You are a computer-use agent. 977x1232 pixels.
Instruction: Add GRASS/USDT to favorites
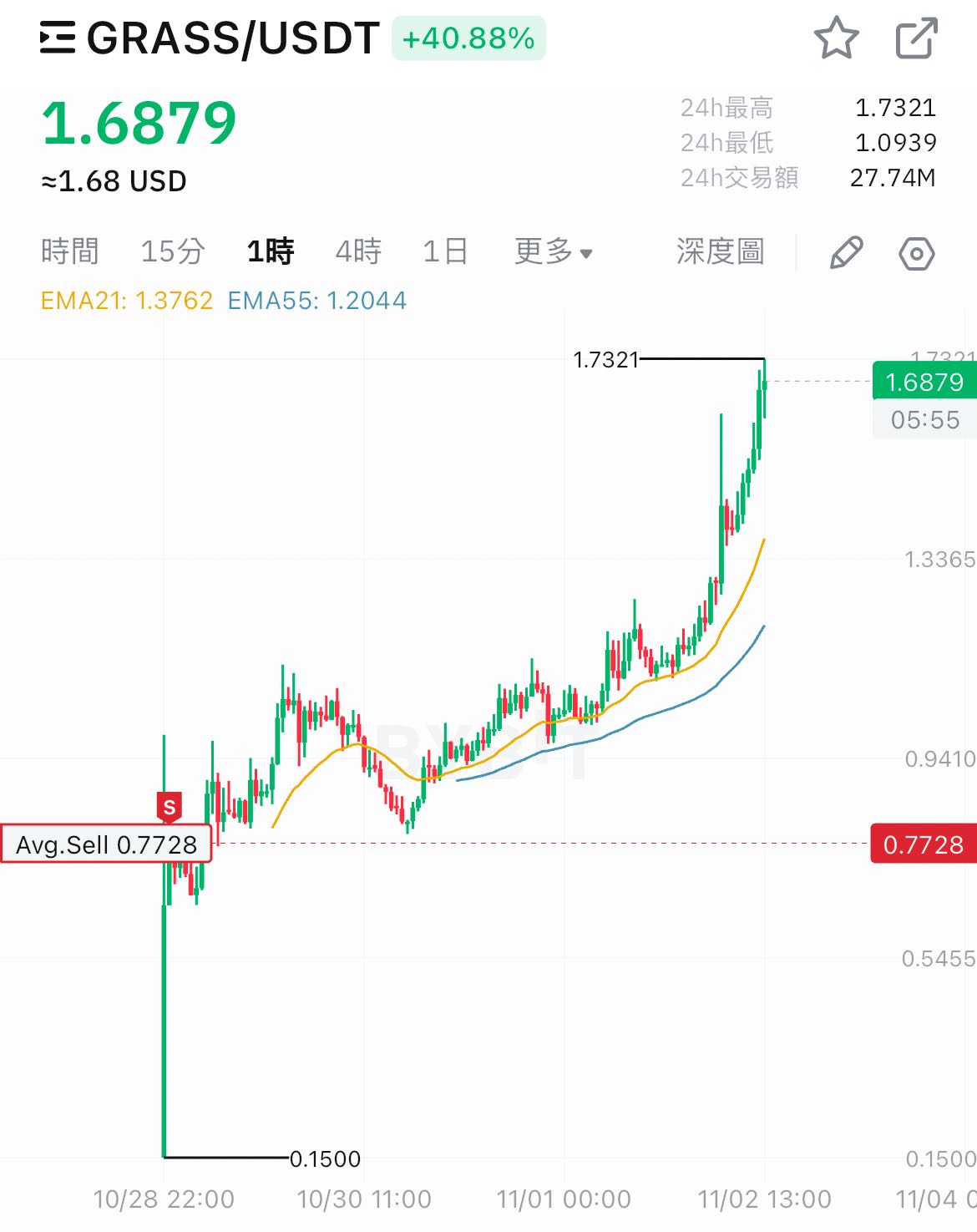836,38
